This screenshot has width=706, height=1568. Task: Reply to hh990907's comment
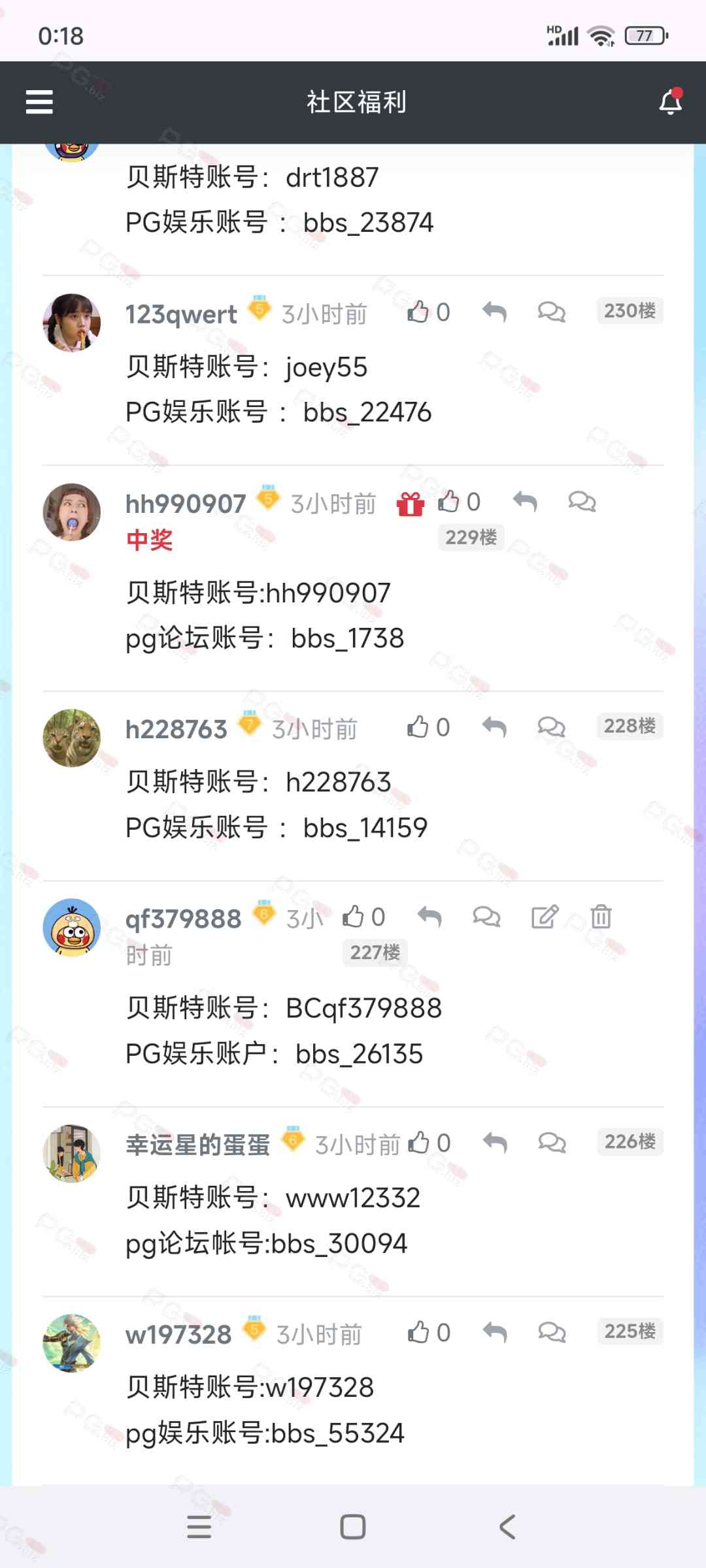[x=525, y=502]
